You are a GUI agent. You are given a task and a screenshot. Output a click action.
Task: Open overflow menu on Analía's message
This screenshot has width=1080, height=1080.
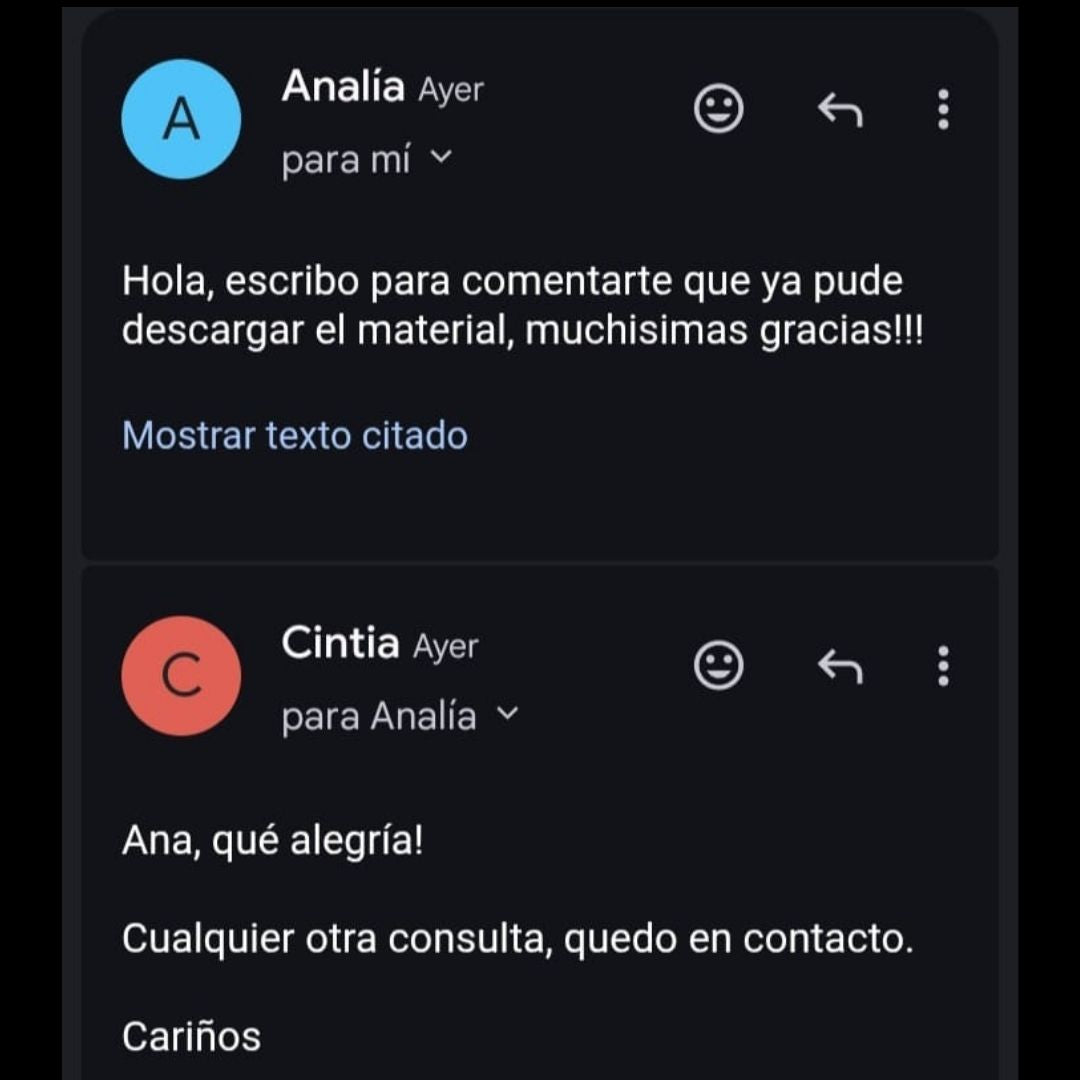944,109
